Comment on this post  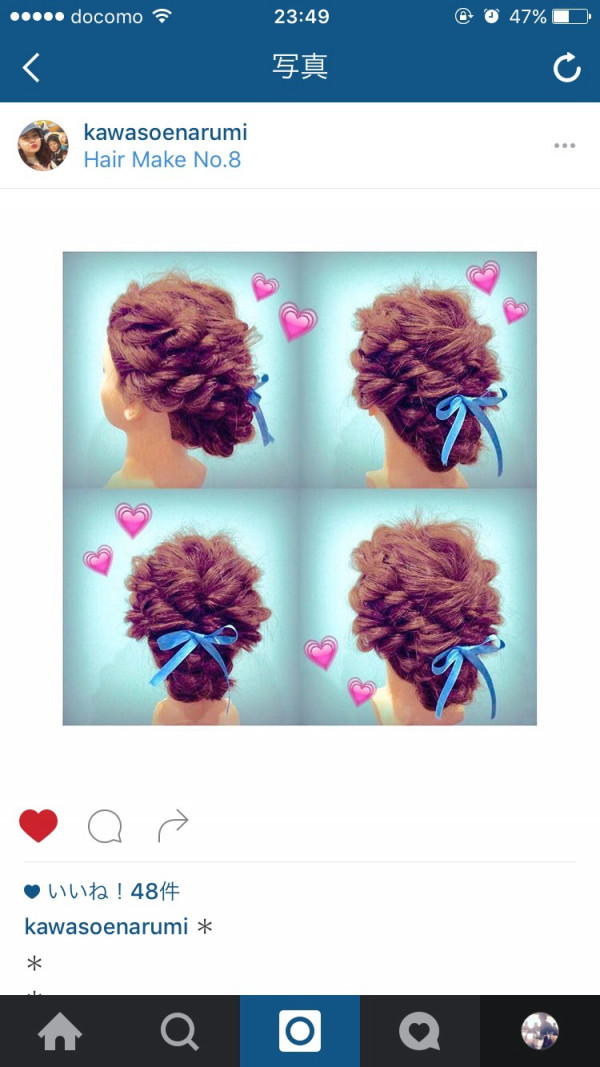105,826
